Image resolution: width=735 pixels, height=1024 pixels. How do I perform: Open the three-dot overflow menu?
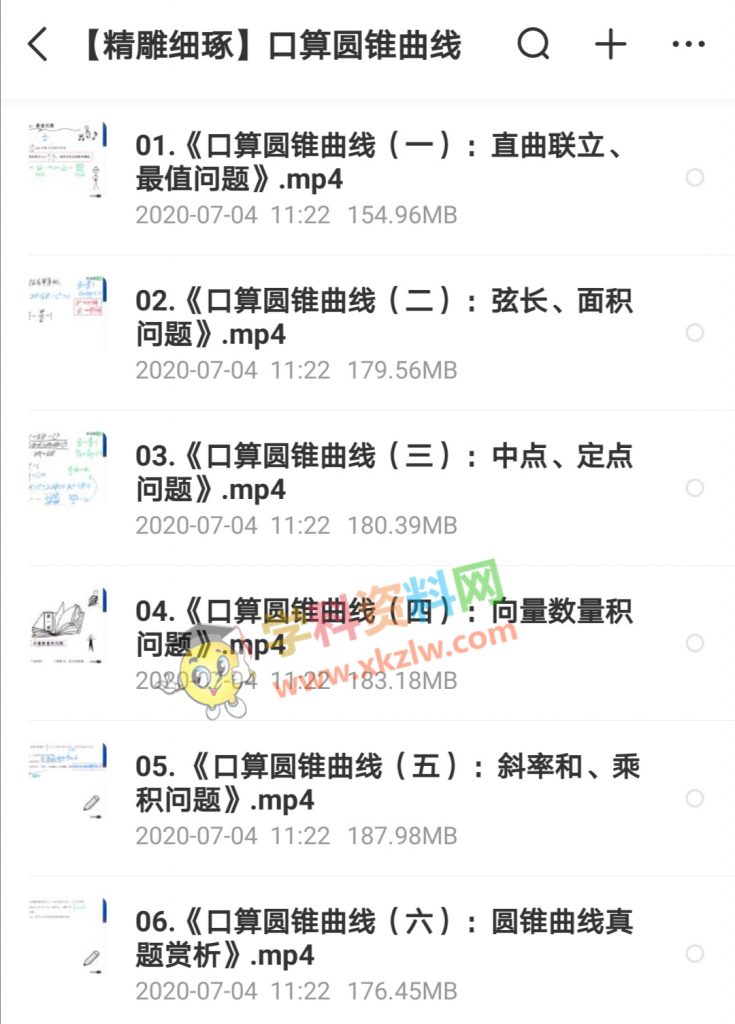click(688, 45)
